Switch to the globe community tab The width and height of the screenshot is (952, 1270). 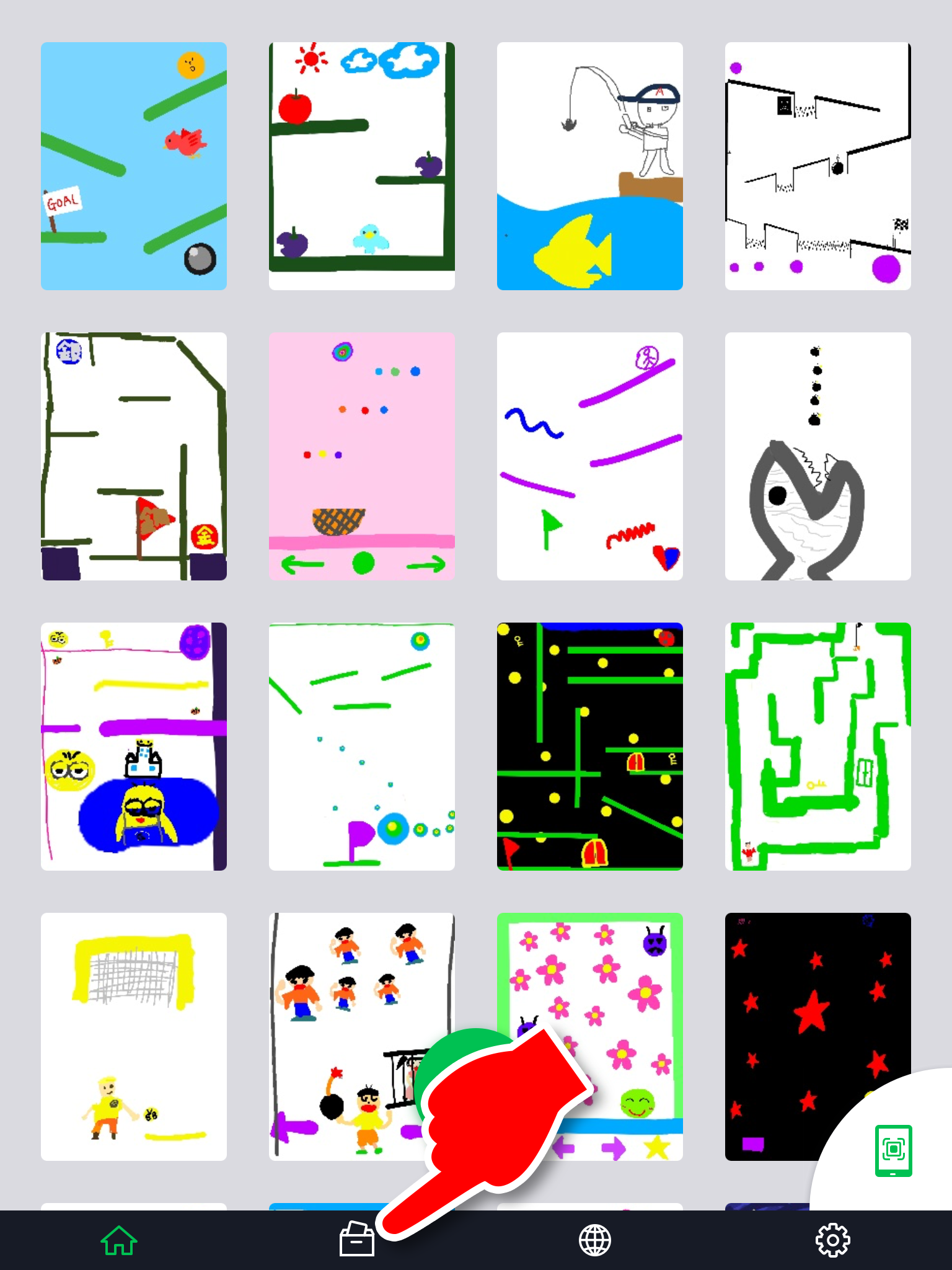click(x=595, y=1240)
